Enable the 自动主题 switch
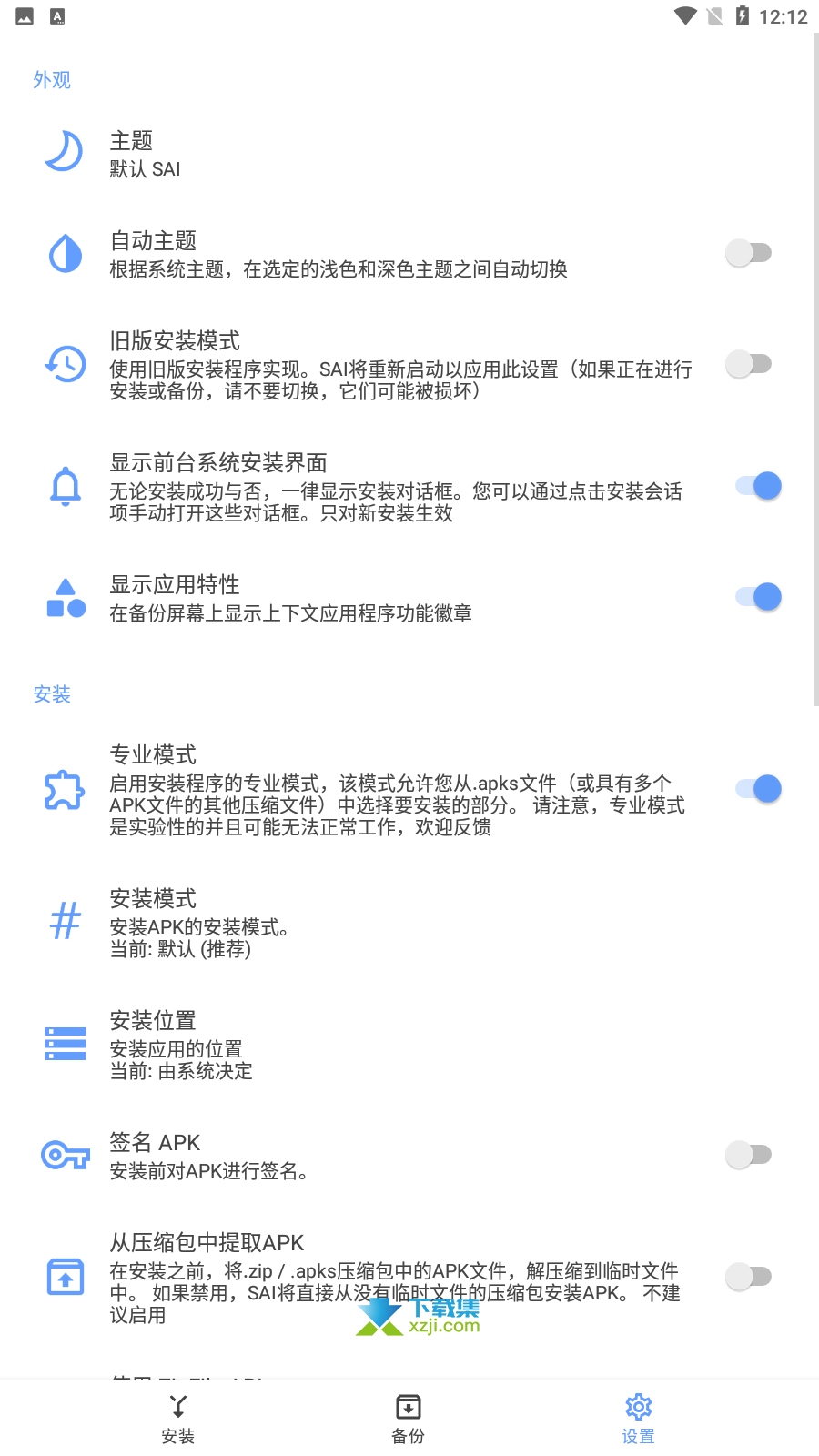Viewport: 819px width, 1456px height. (x=749, y=253)
